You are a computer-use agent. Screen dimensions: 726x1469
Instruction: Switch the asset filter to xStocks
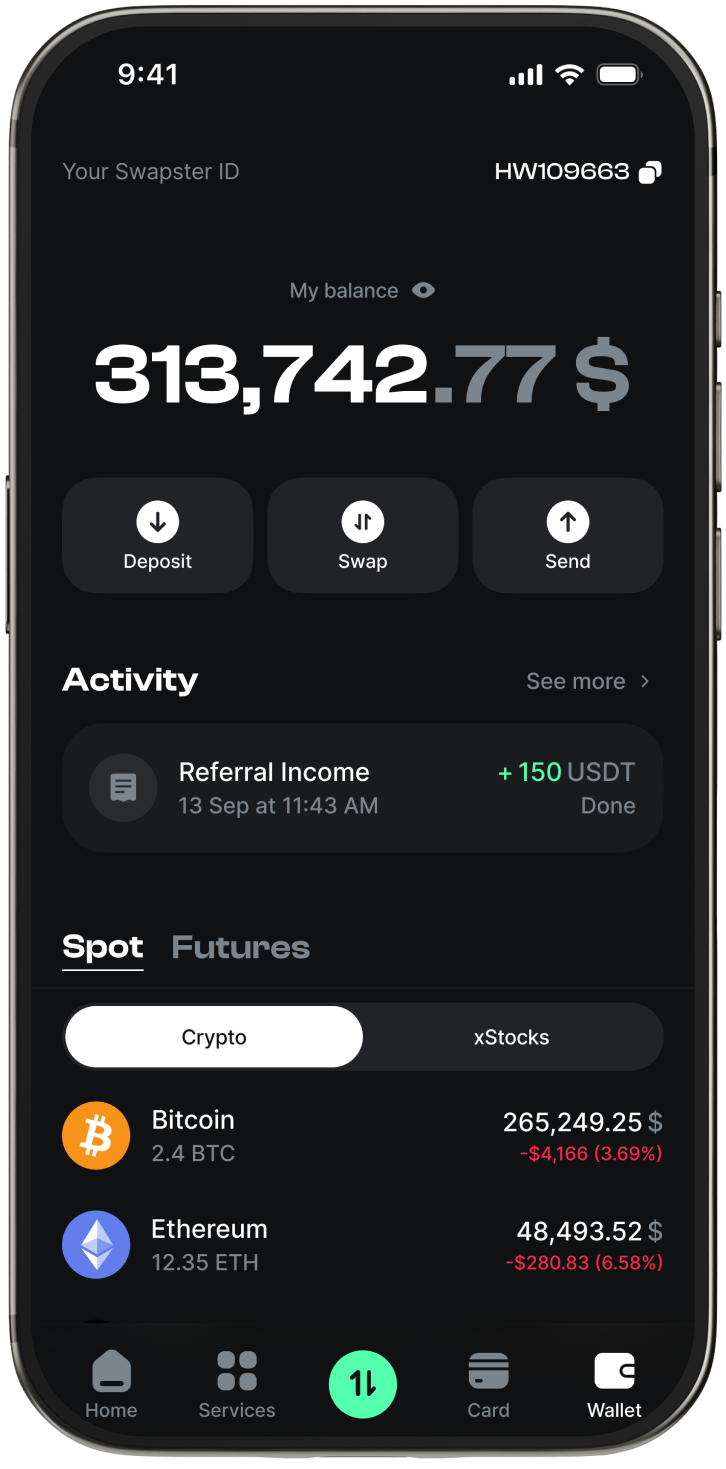tap(512, 1037)
